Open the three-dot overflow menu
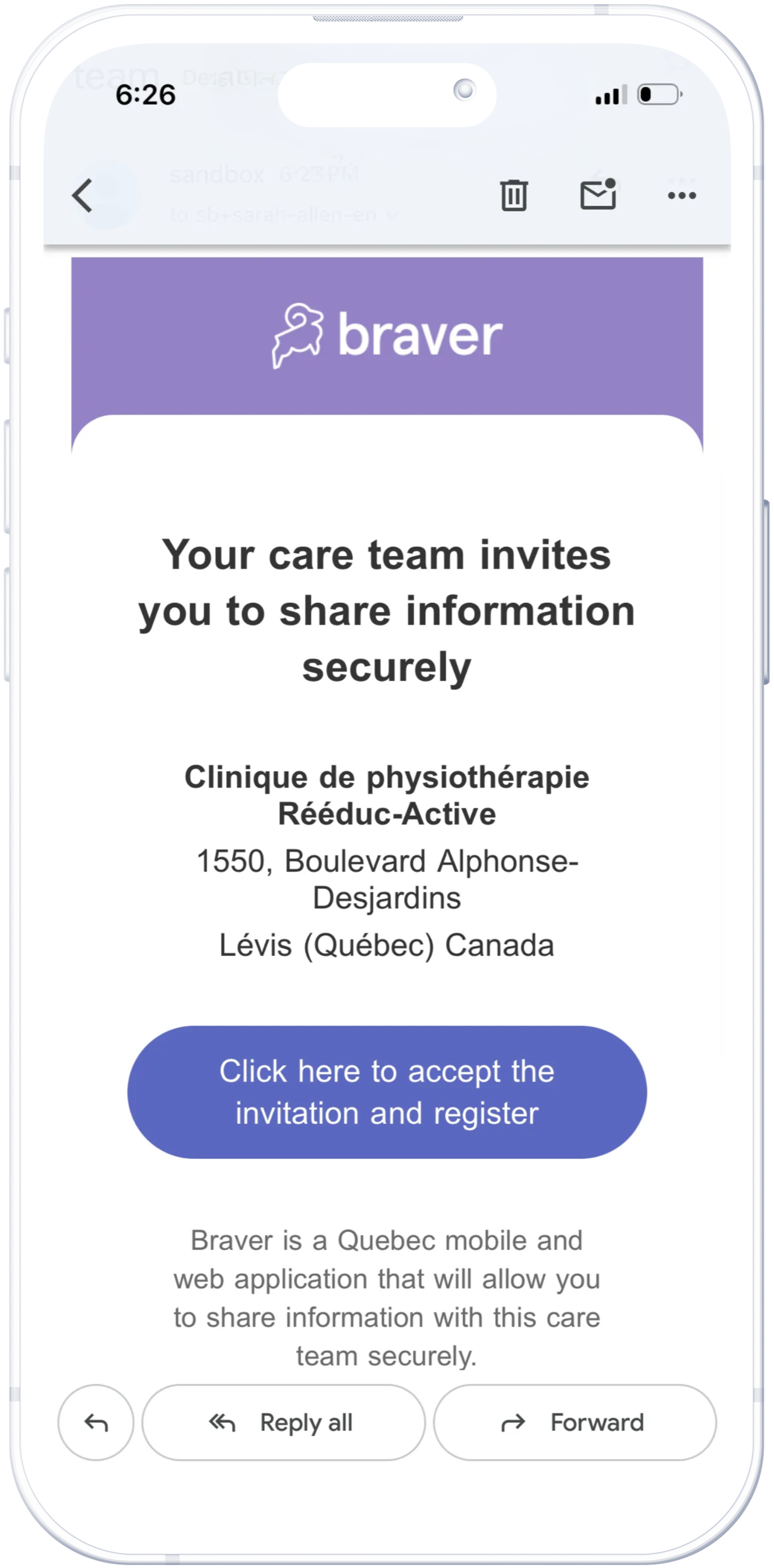This screenshot has width=774, height=1568. click(x=681, y=195)
